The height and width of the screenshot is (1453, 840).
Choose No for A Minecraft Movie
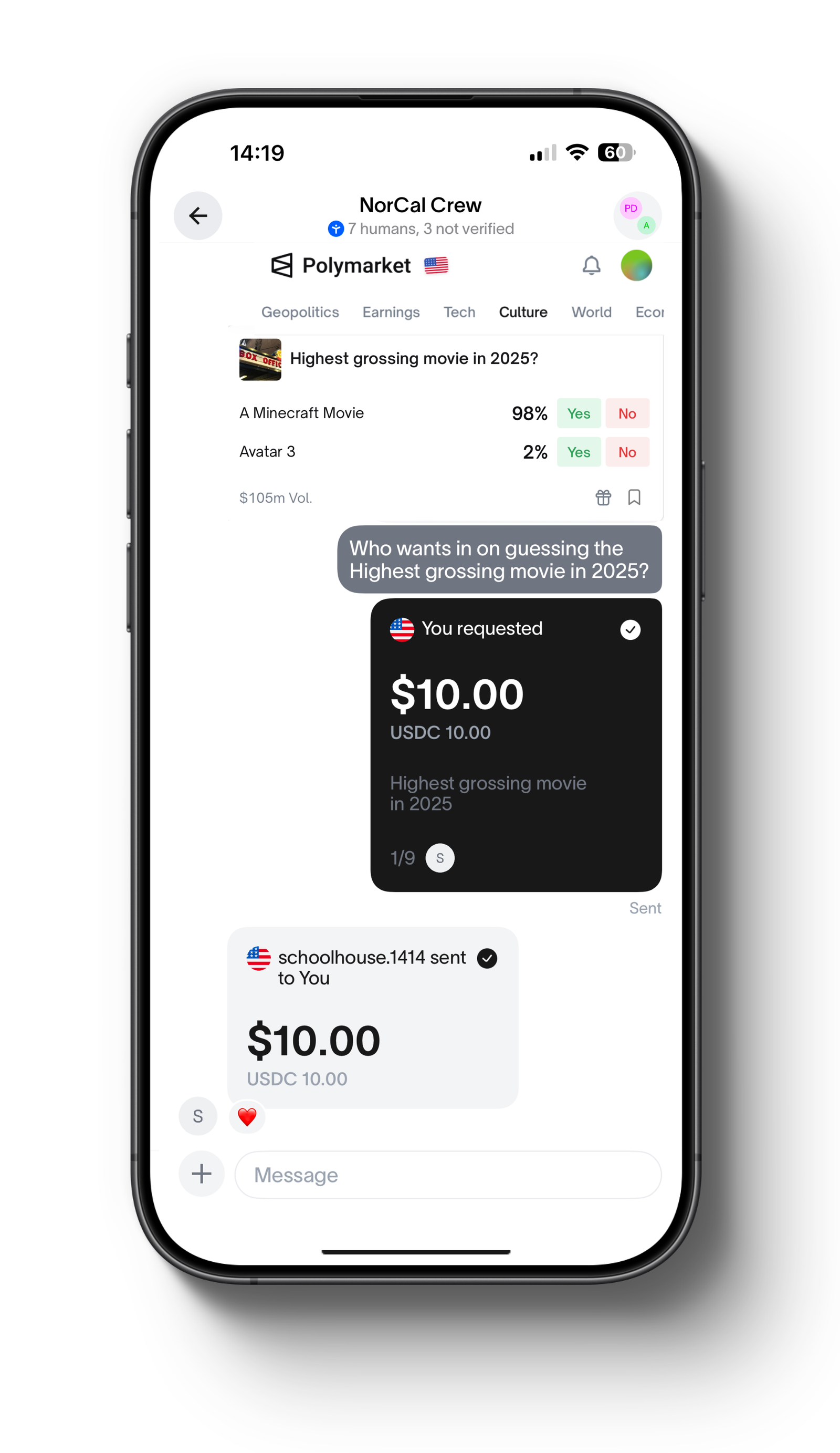(x=627, y=413)
